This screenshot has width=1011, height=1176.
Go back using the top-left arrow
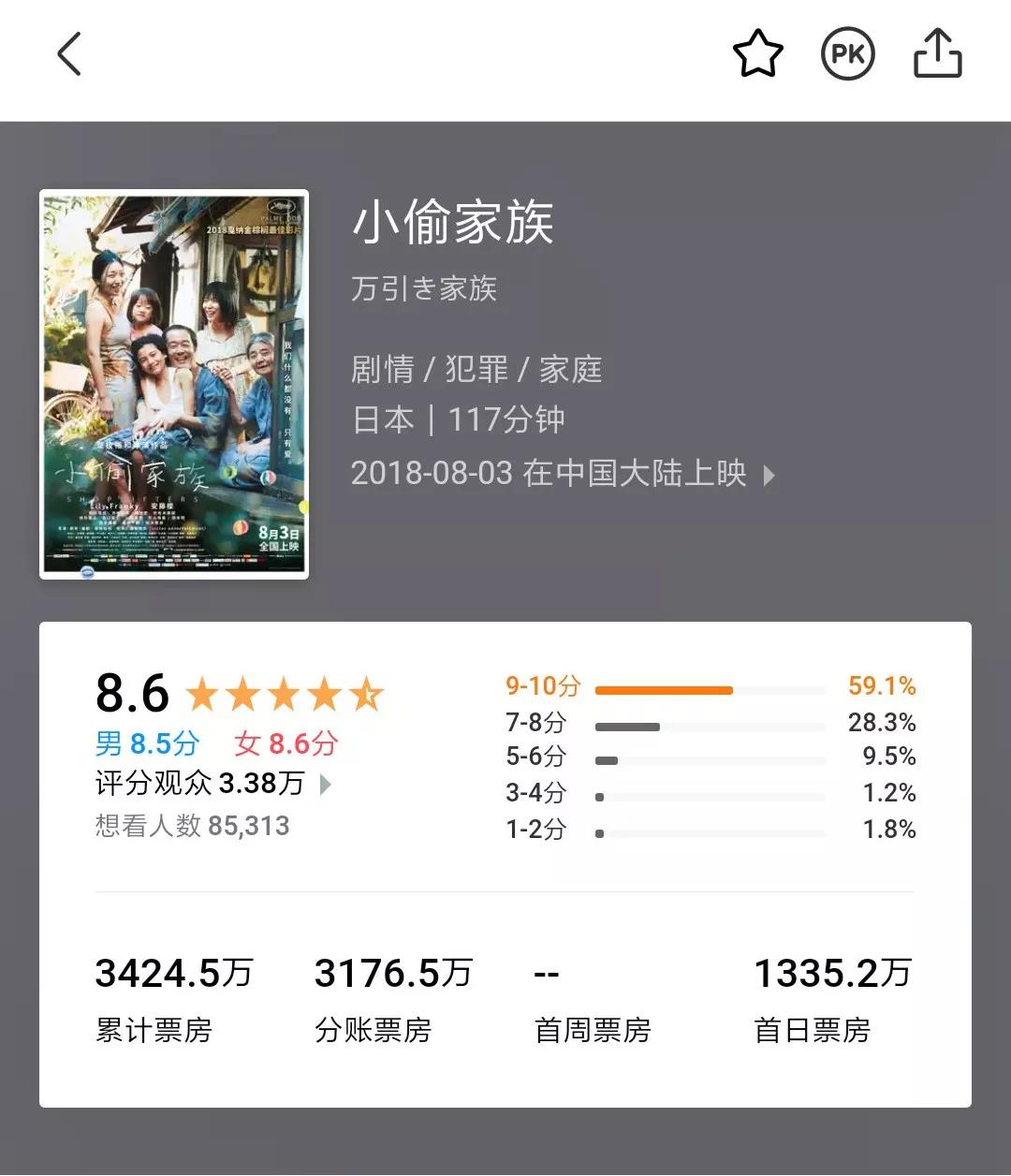(69, 54)
